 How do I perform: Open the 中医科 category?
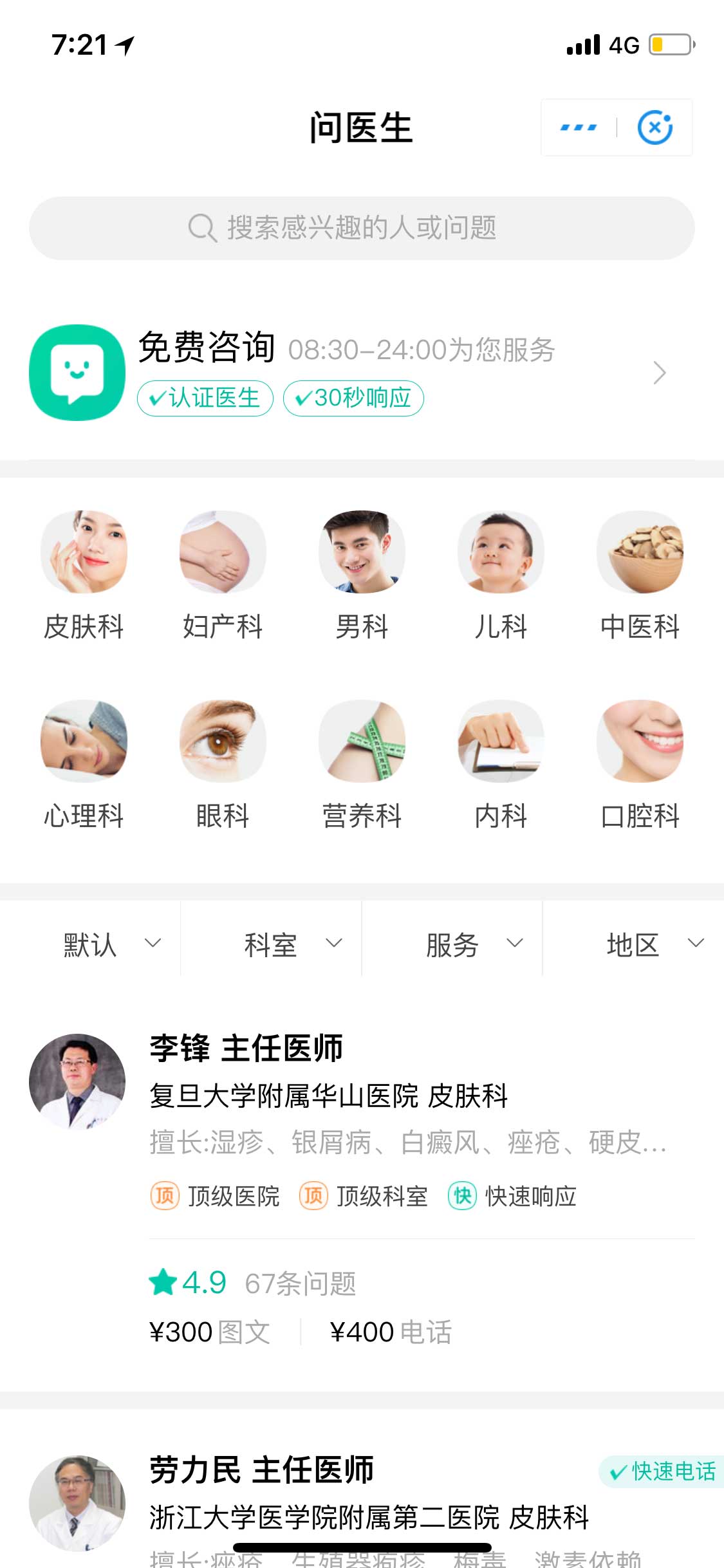[x=640, y=574]
